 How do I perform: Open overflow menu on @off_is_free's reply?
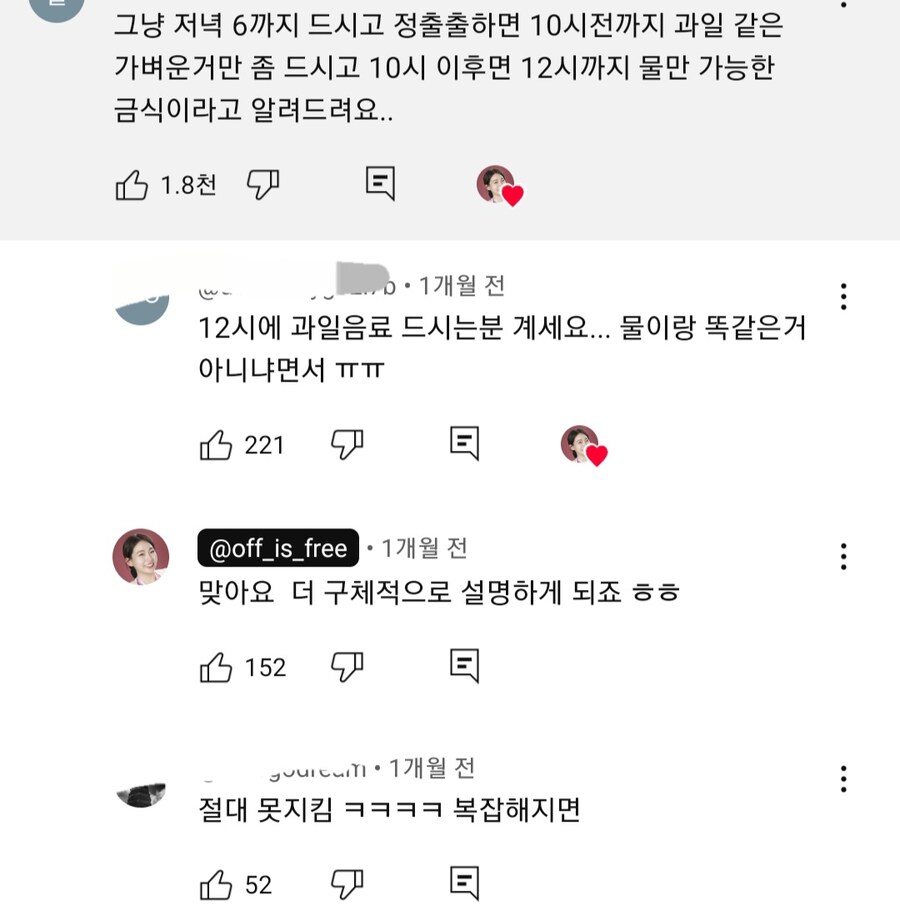[x=844, y=556]
